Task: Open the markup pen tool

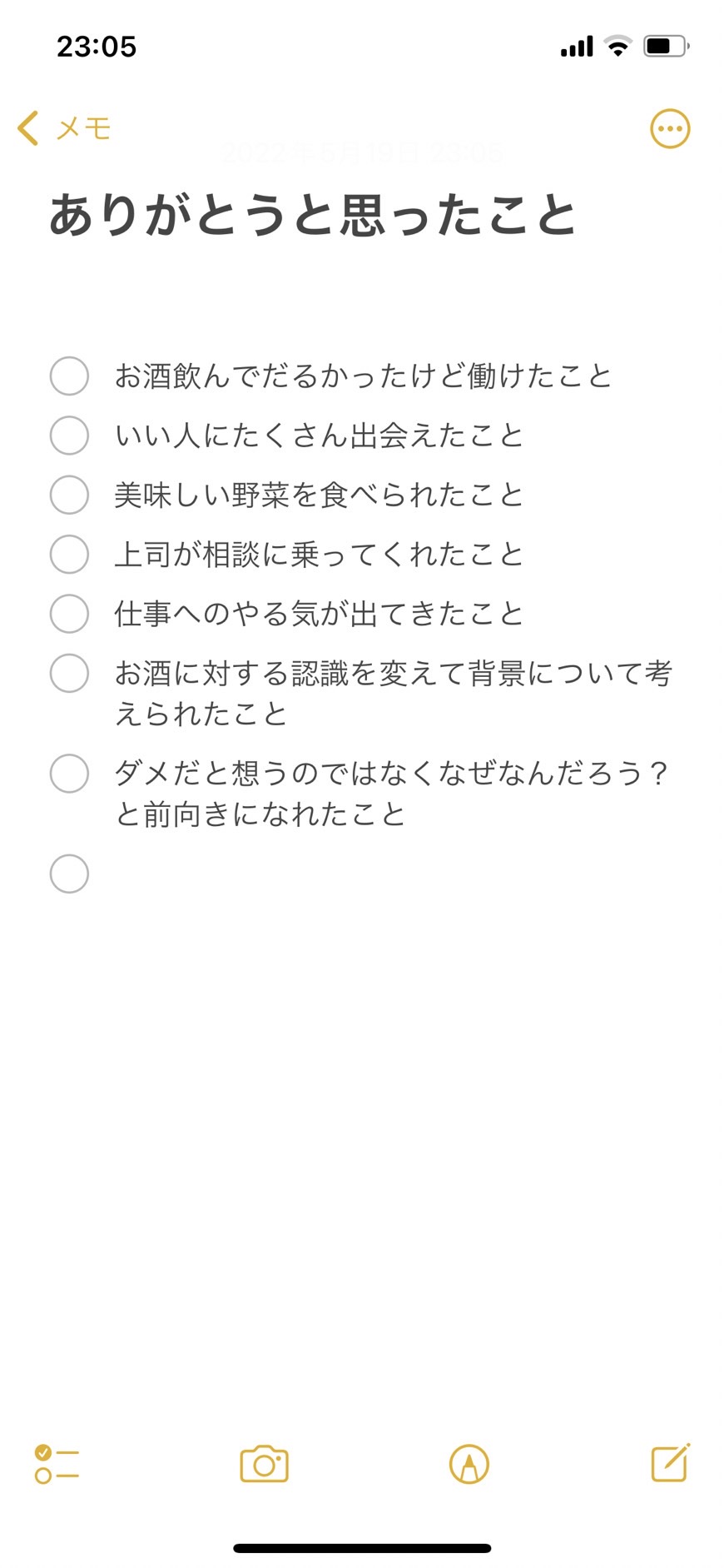Action: tap(469, 1464)
